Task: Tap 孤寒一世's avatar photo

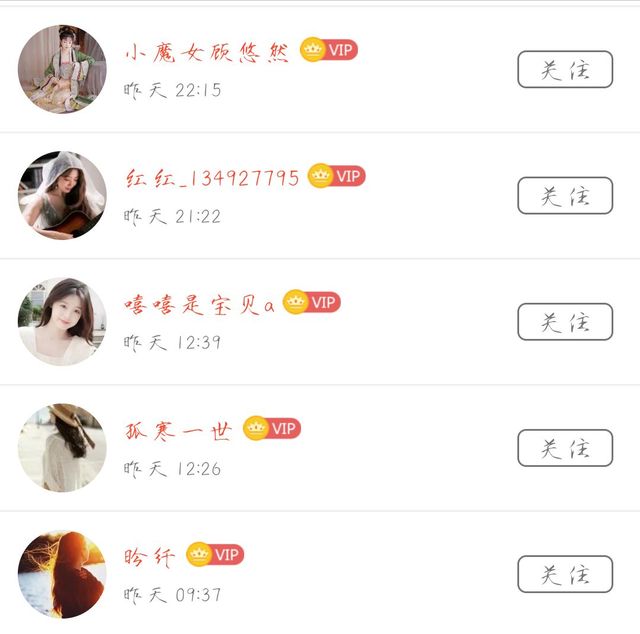Action: [62, 447]
